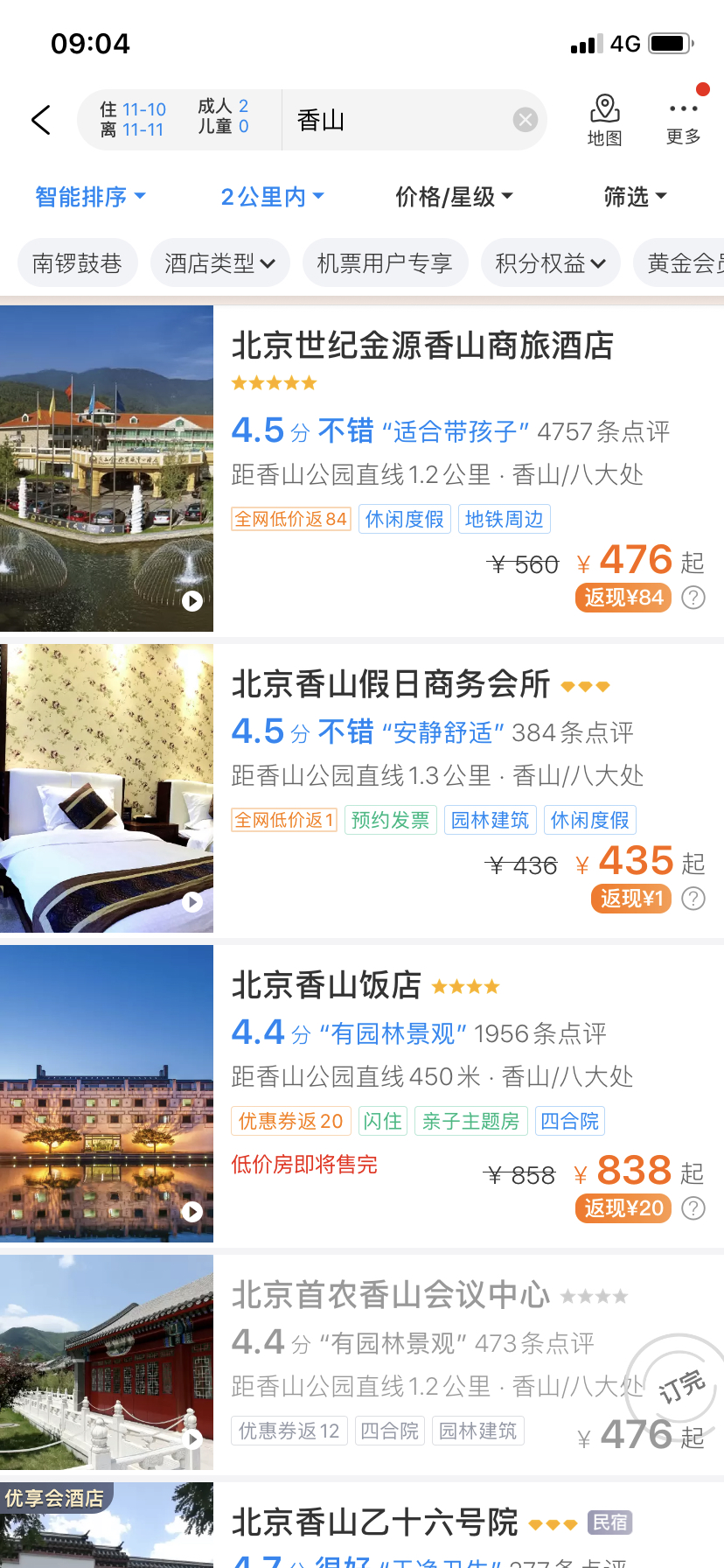The width and height of the screenshot is (724, 1568).
Task: Open 北京世纪金源香山商旅酒店 listing
Action: pos(422,346)
